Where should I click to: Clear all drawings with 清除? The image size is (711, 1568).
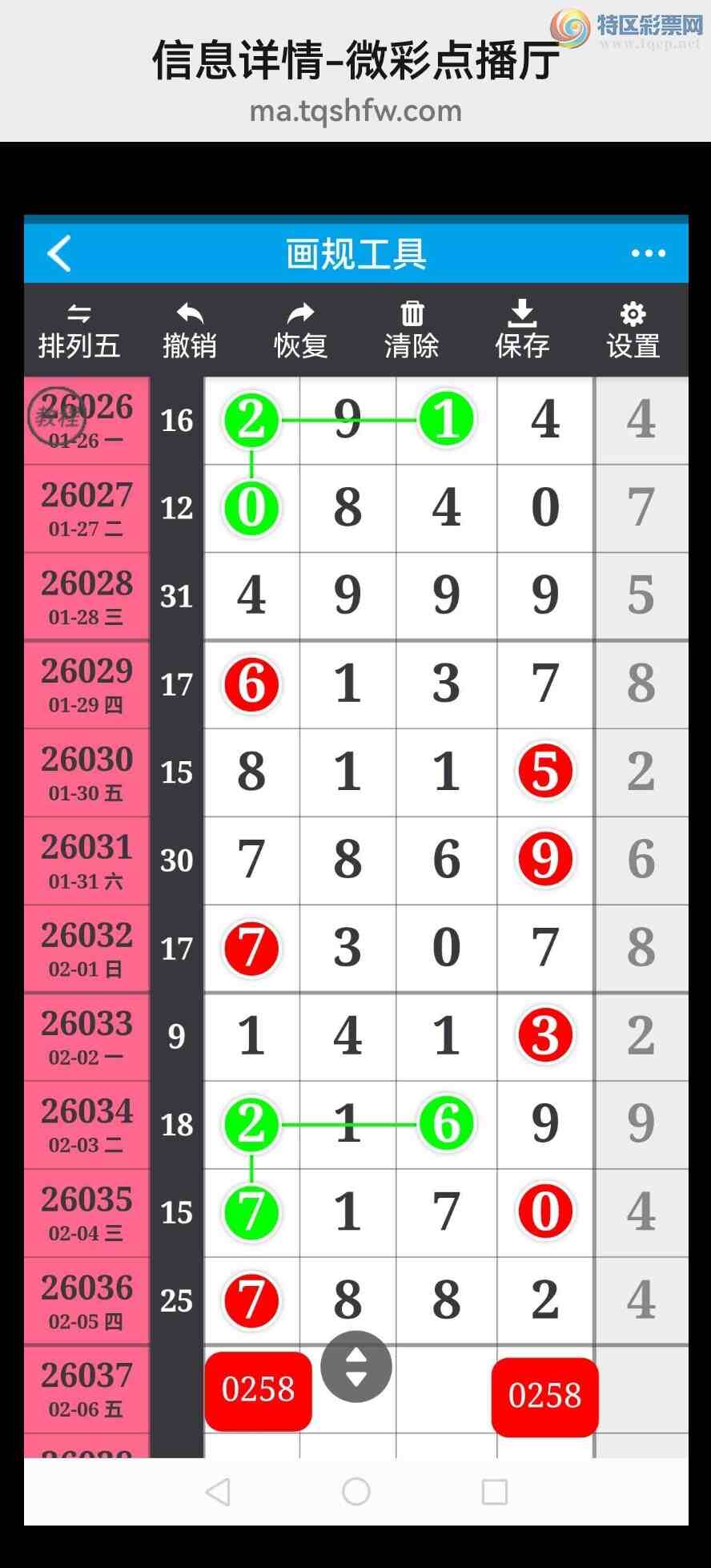click(x=412, y=331)
